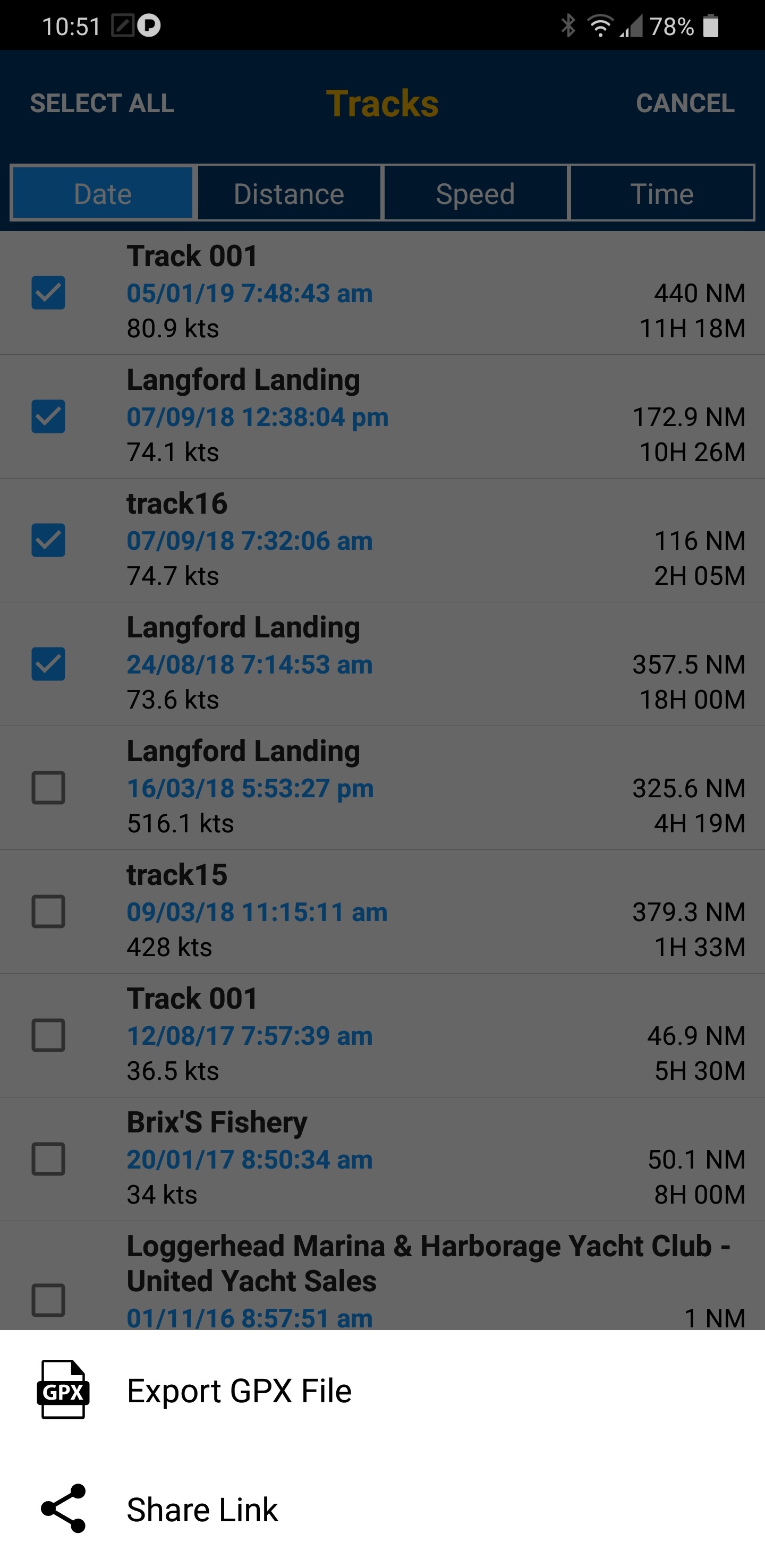Check the Loggerhead Marina track
Viewport: 765px width, 1568px height.
click(x=49, y=1300)
